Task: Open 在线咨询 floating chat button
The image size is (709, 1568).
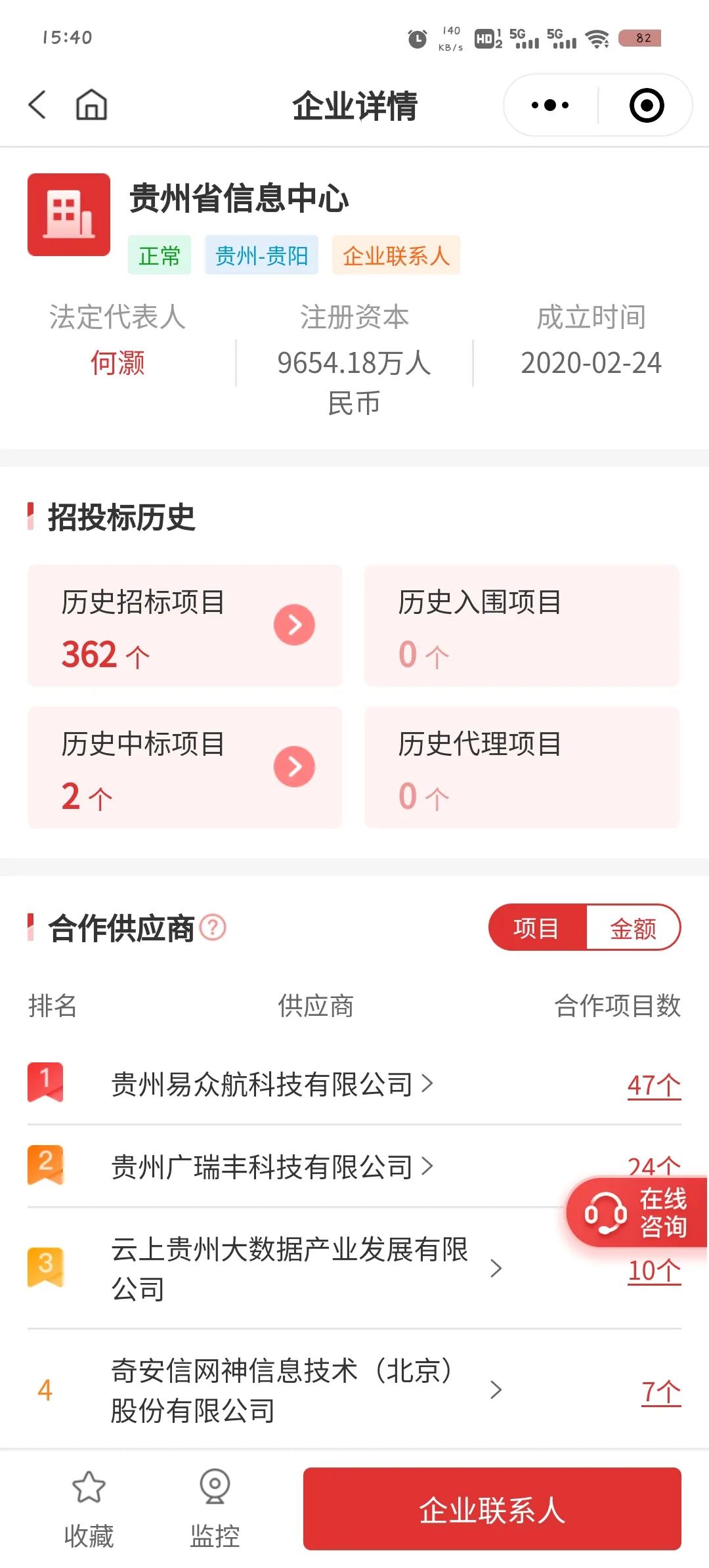Action: click(636, 1212)
